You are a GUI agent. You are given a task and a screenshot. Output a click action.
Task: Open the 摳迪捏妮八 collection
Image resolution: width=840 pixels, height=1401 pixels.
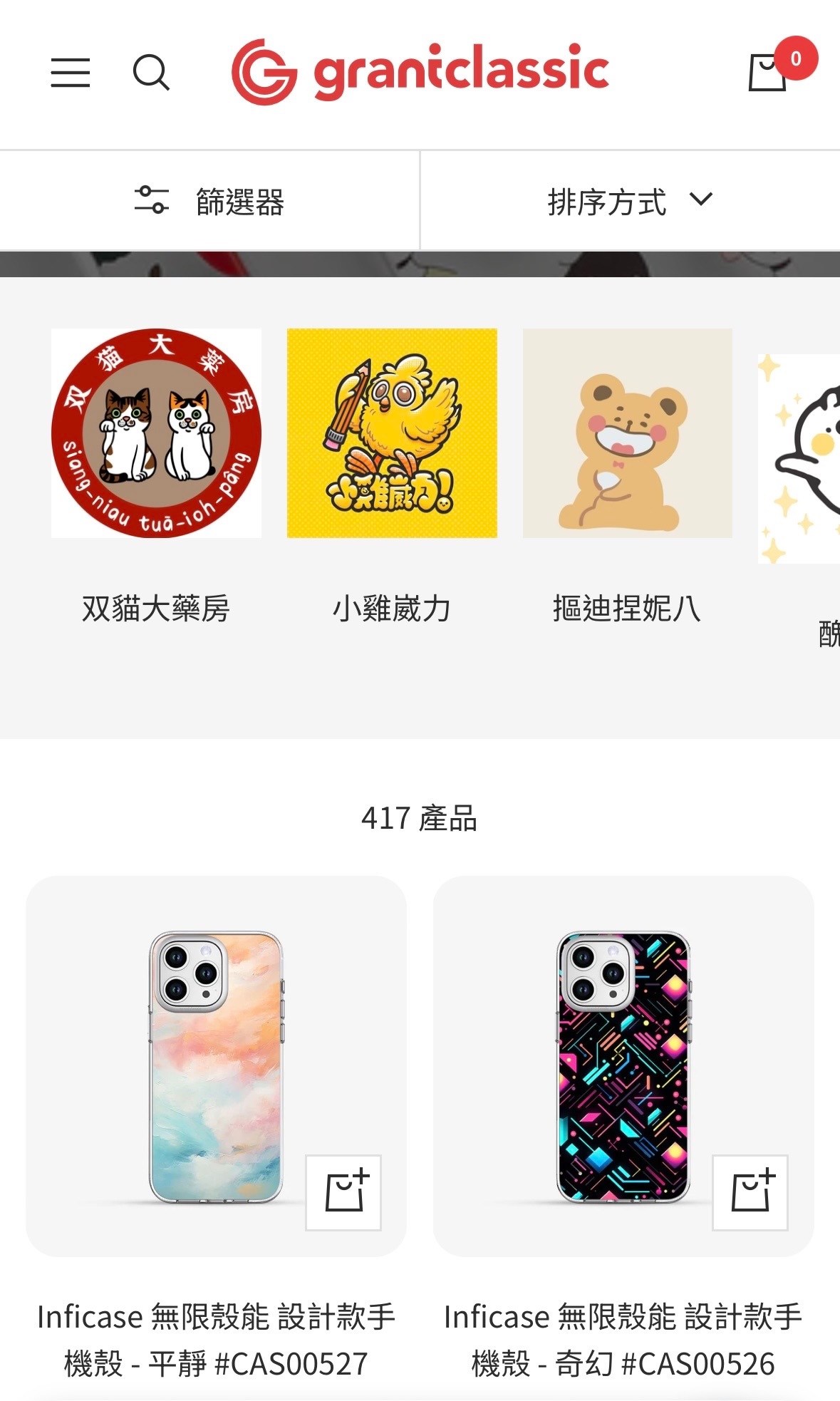(x=627, y=433)
